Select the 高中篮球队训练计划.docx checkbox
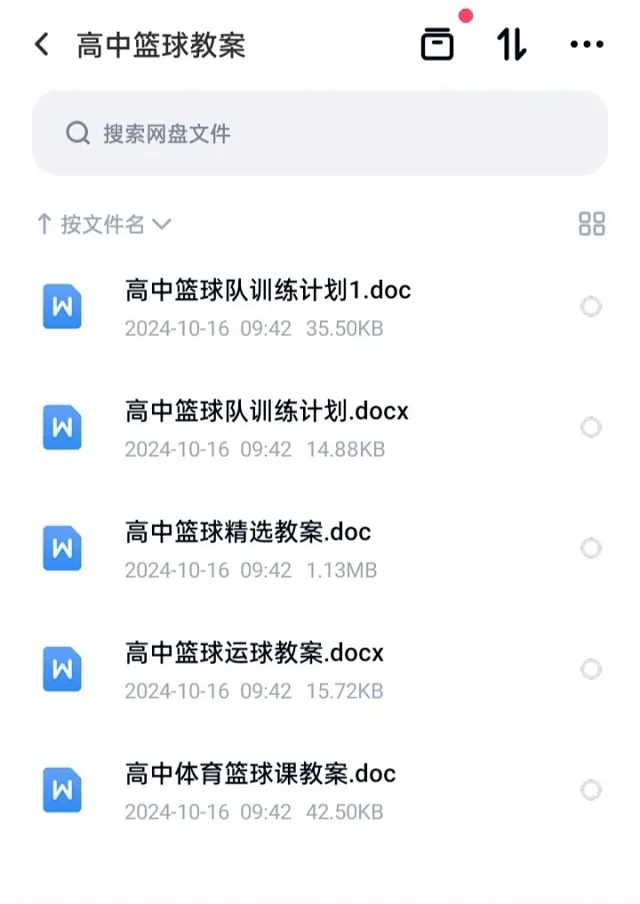Image resolution: width=640 pixels, height=904 pixels. pos(591,428)
